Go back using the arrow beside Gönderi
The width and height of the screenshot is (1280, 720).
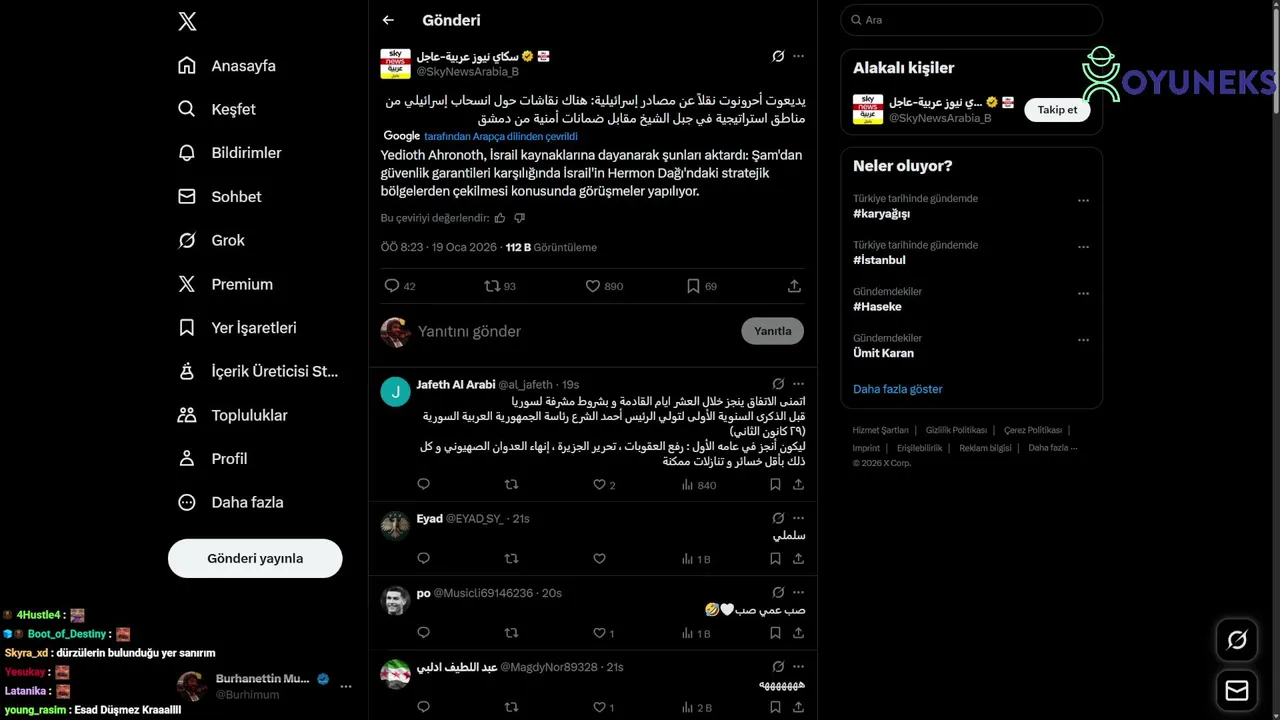click(x=388, y=20)
